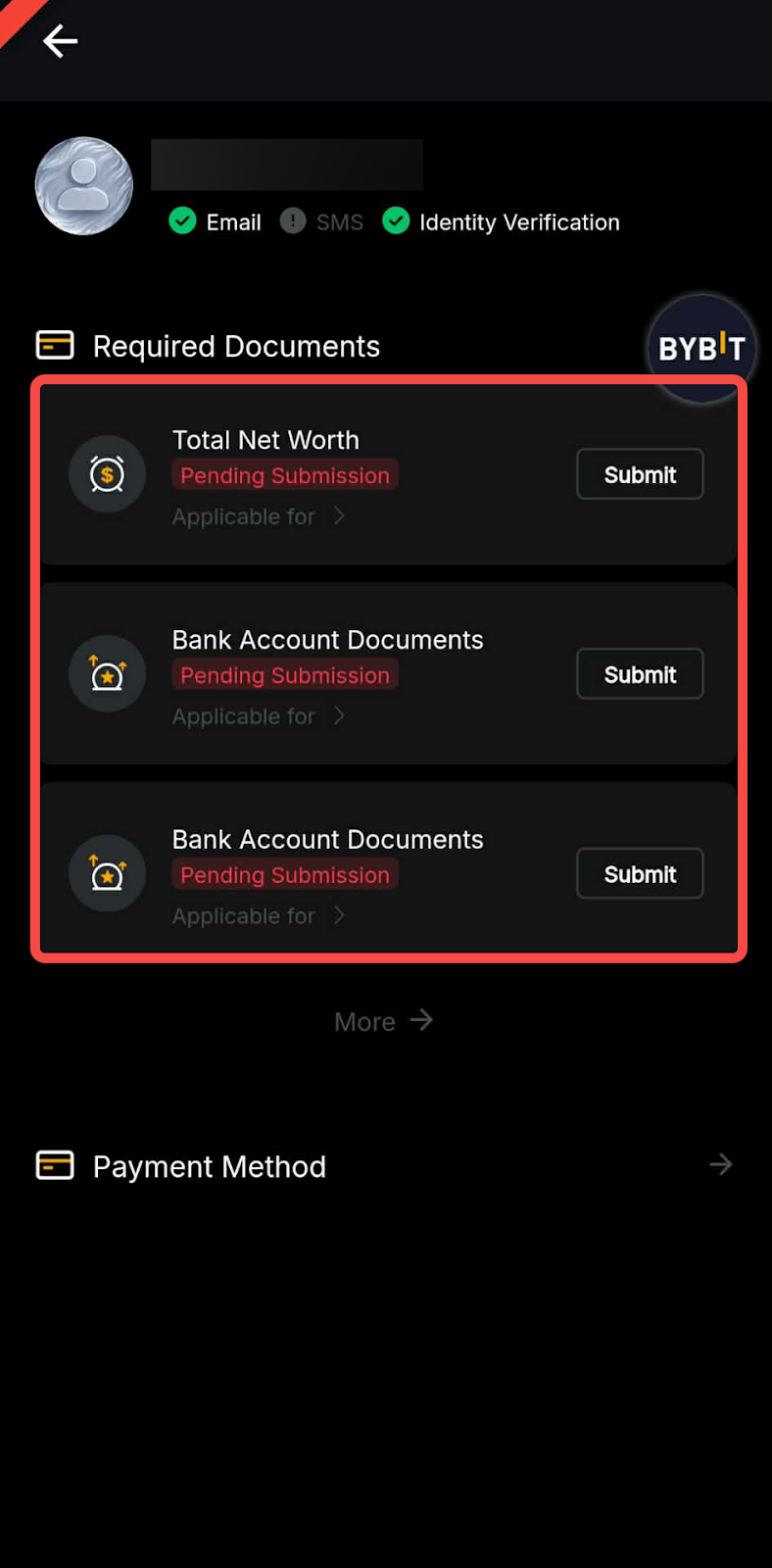Open the unverified SMS status
The height and width of the screenshot is (1568, 772).
click(321, 222)
